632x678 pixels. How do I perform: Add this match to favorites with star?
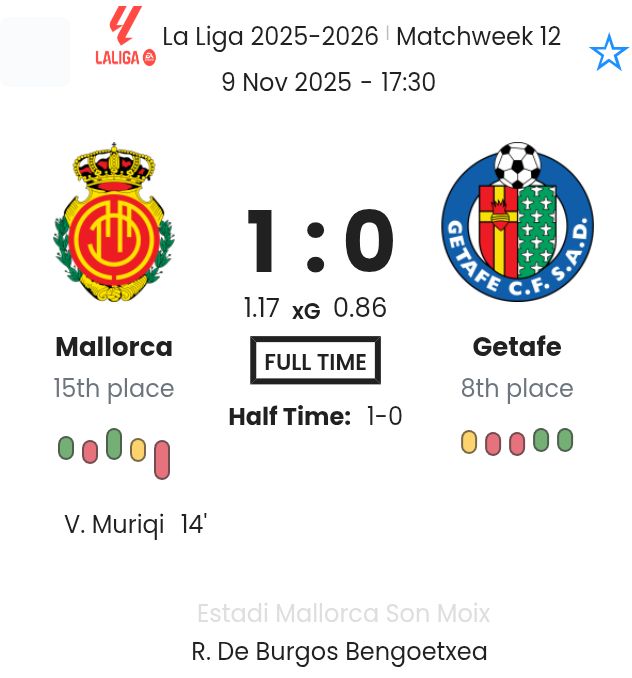coord(608,52)
